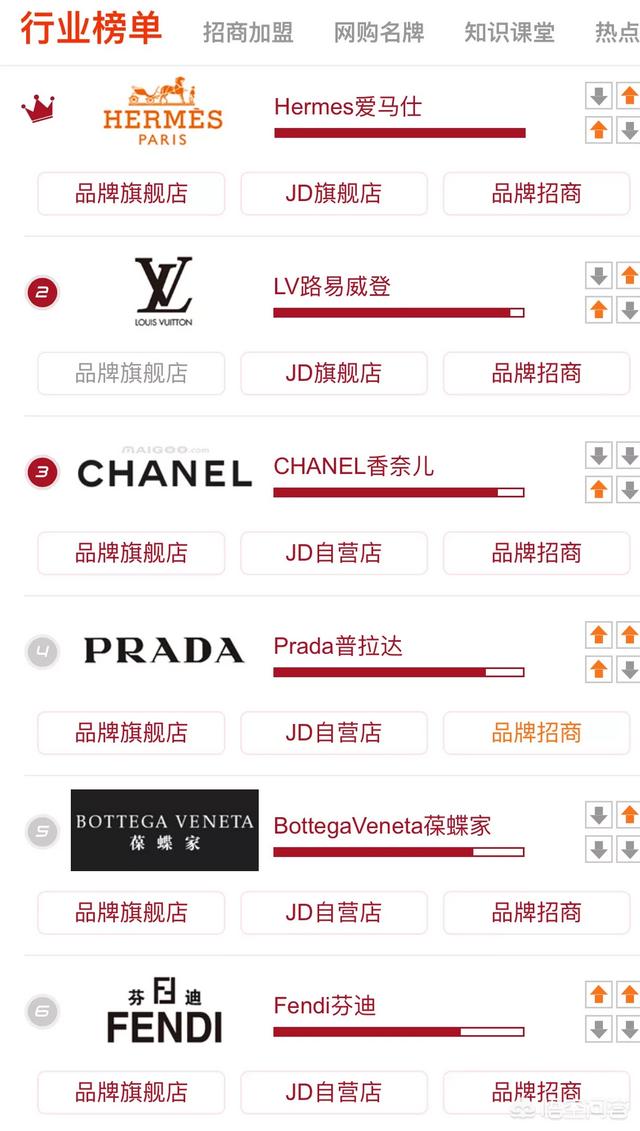Switch to the 招商加盟 tab
The image size is (640, 1131).
coord(248,32)
